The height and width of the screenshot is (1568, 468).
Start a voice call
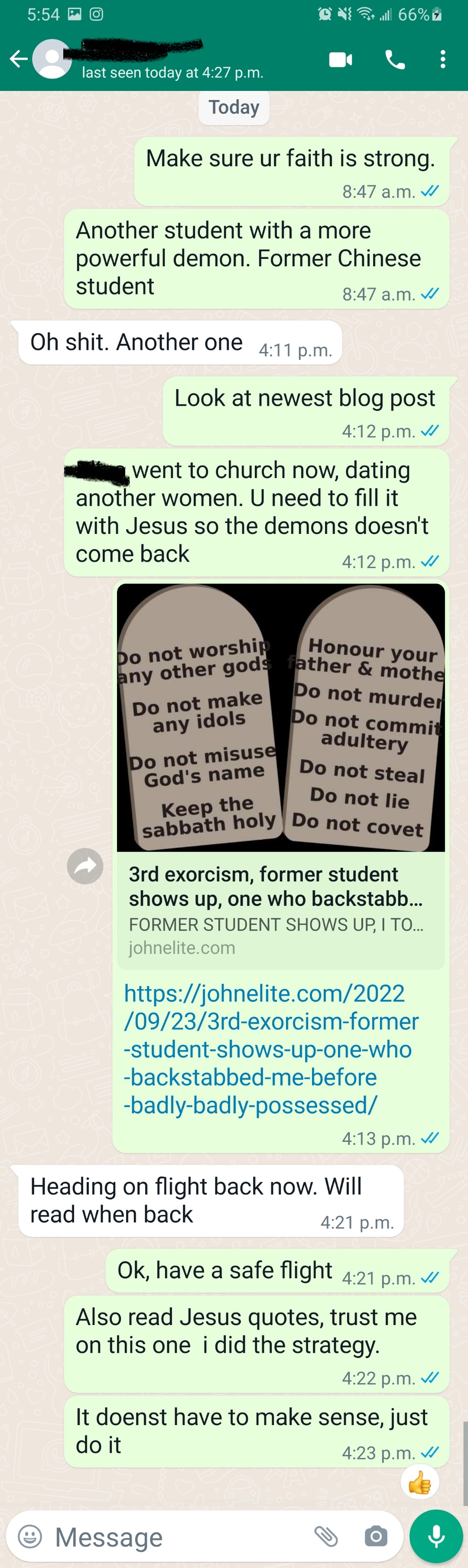[x=395, y=59]
